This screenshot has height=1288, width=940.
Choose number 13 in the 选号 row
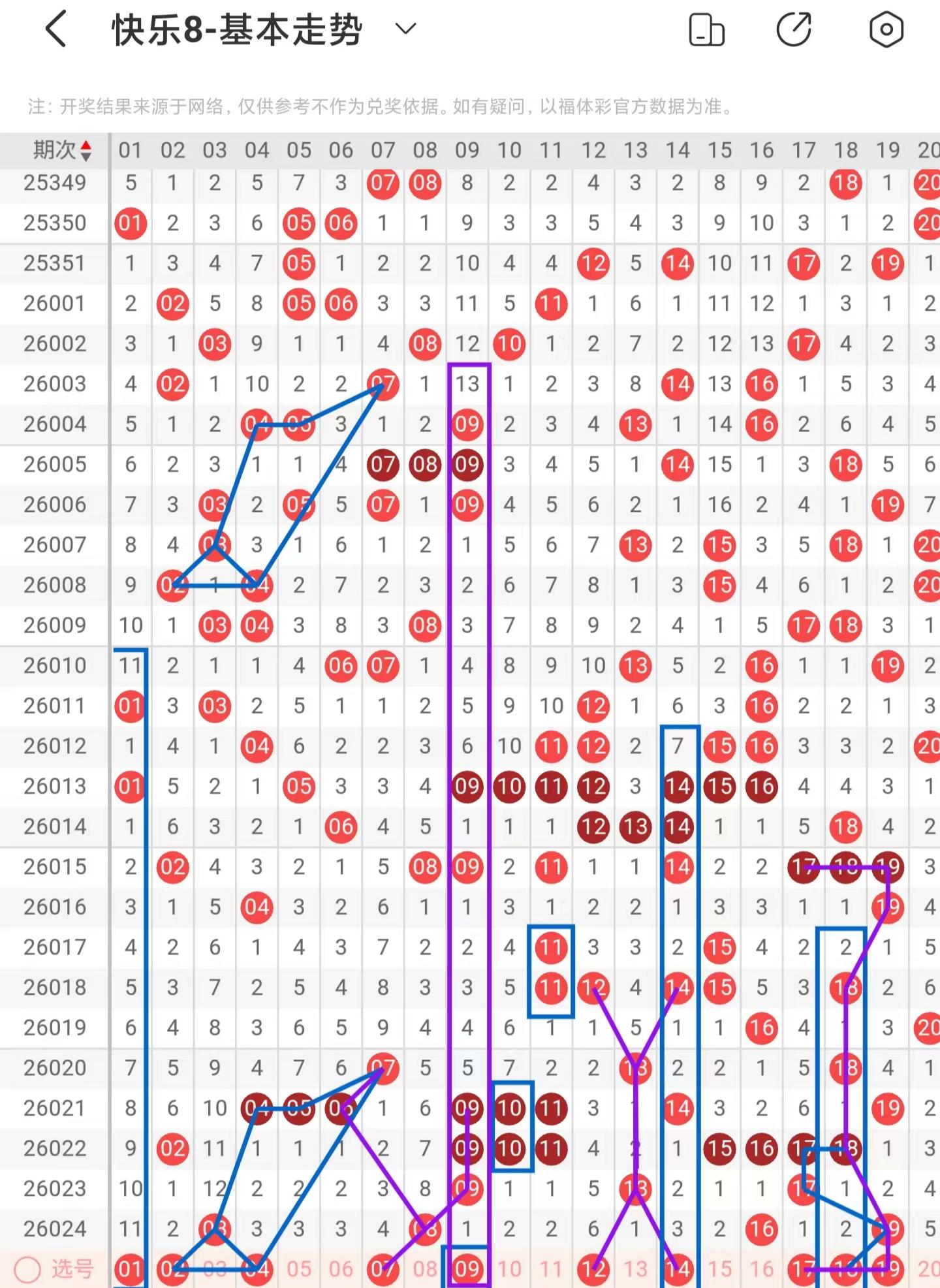[x=635, y=1268]
